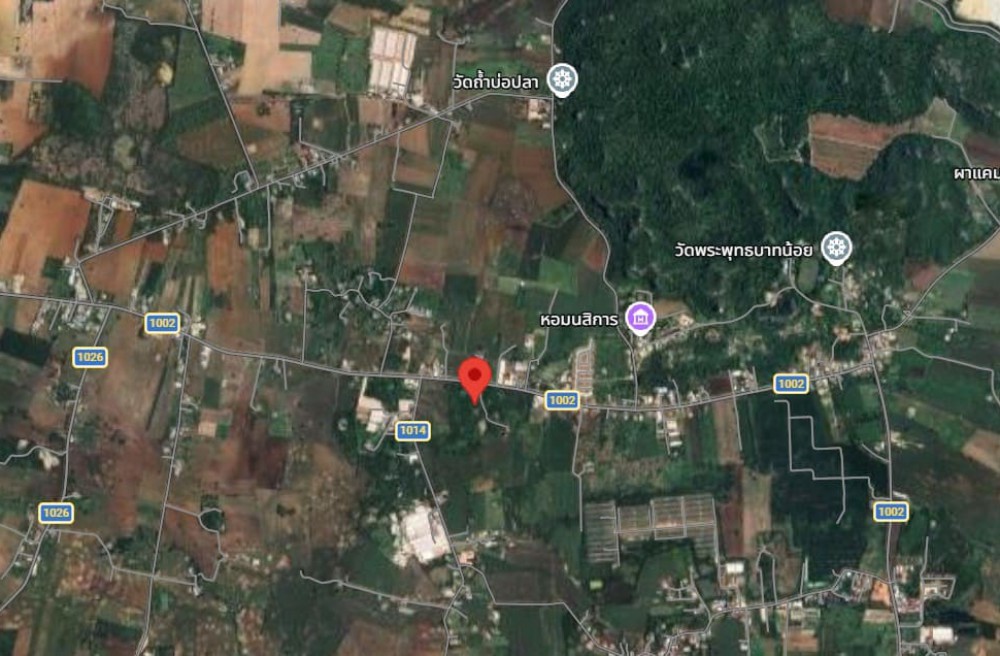Screen dimensions: 1000x656
Task: Select the หอมนสิการ place marker
Action: click(640, 318)
